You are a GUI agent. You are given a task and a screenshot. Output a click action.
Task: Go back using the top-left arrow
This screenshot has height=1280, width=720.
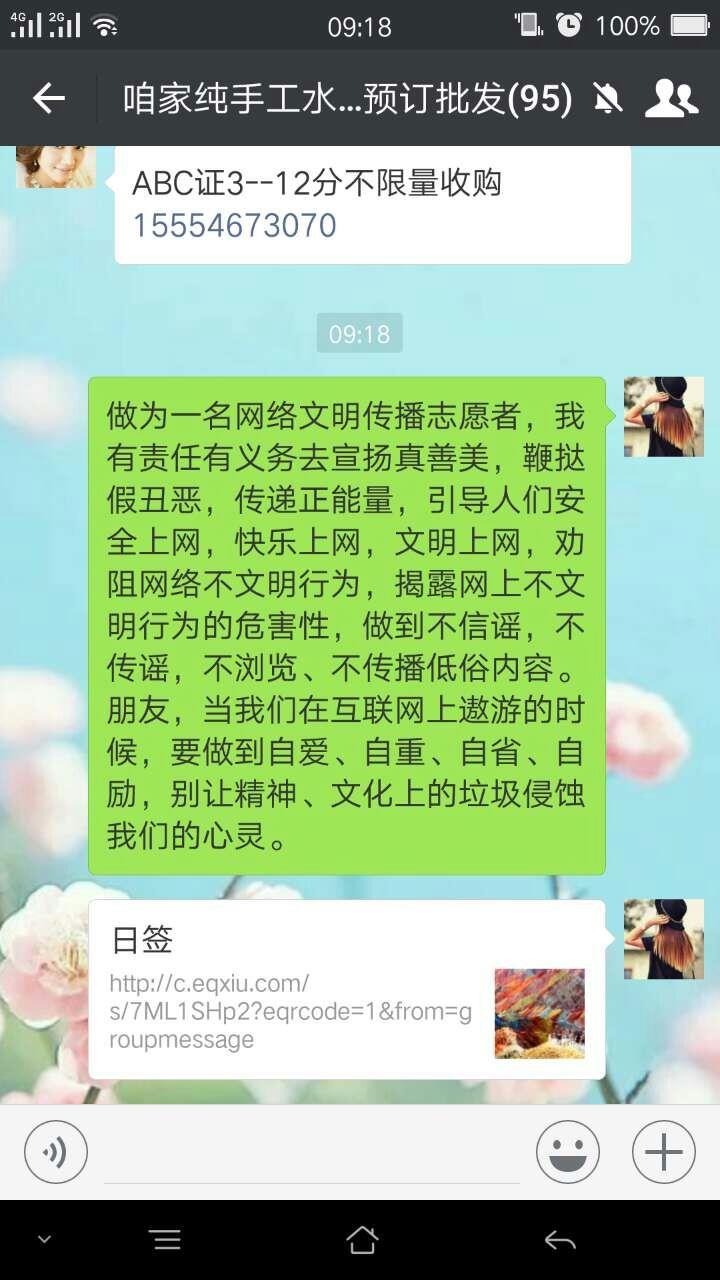tap(48, 98)
